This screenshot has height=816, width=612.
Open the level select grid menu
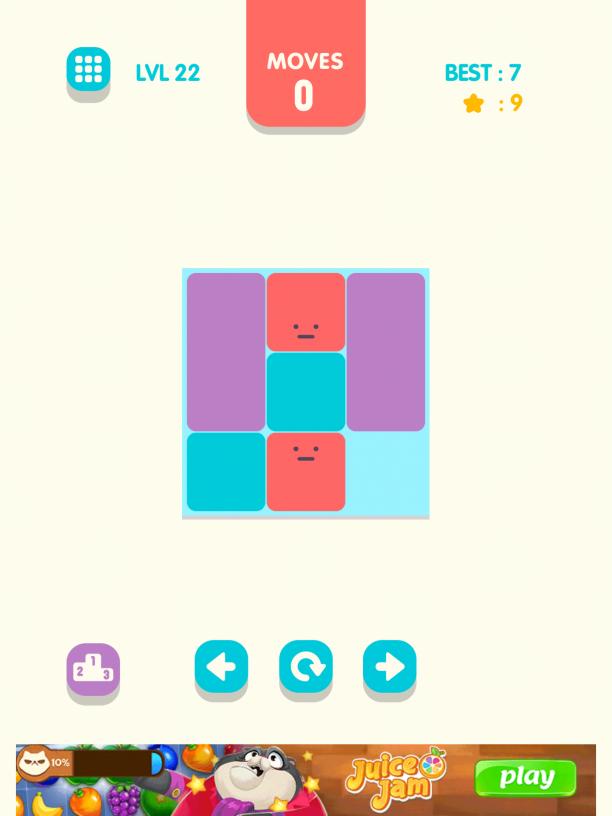(88, 69)
